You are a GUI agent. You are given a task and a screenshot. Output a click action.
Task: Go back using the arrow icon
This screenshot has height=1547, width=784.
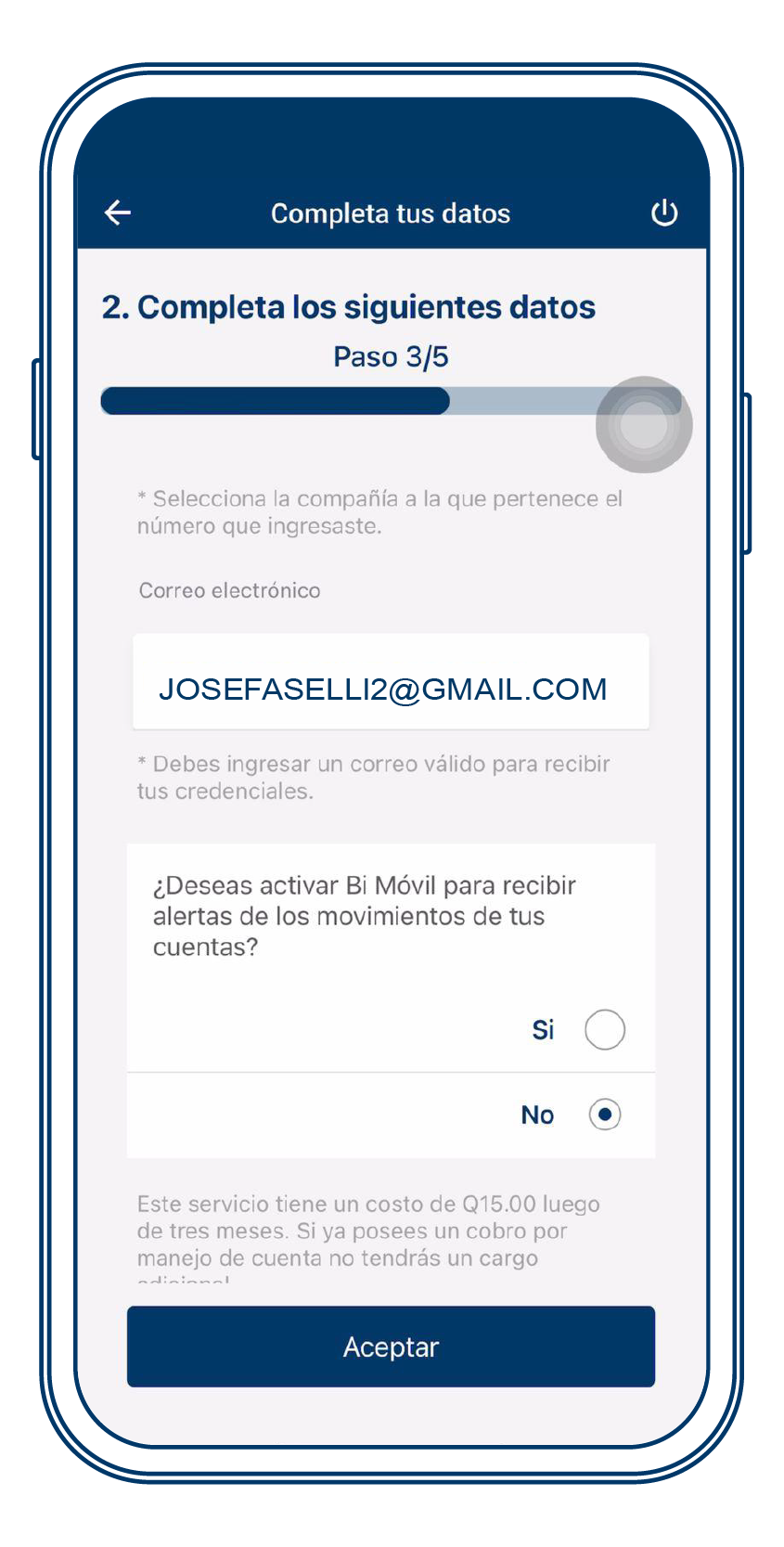point(118,213)
